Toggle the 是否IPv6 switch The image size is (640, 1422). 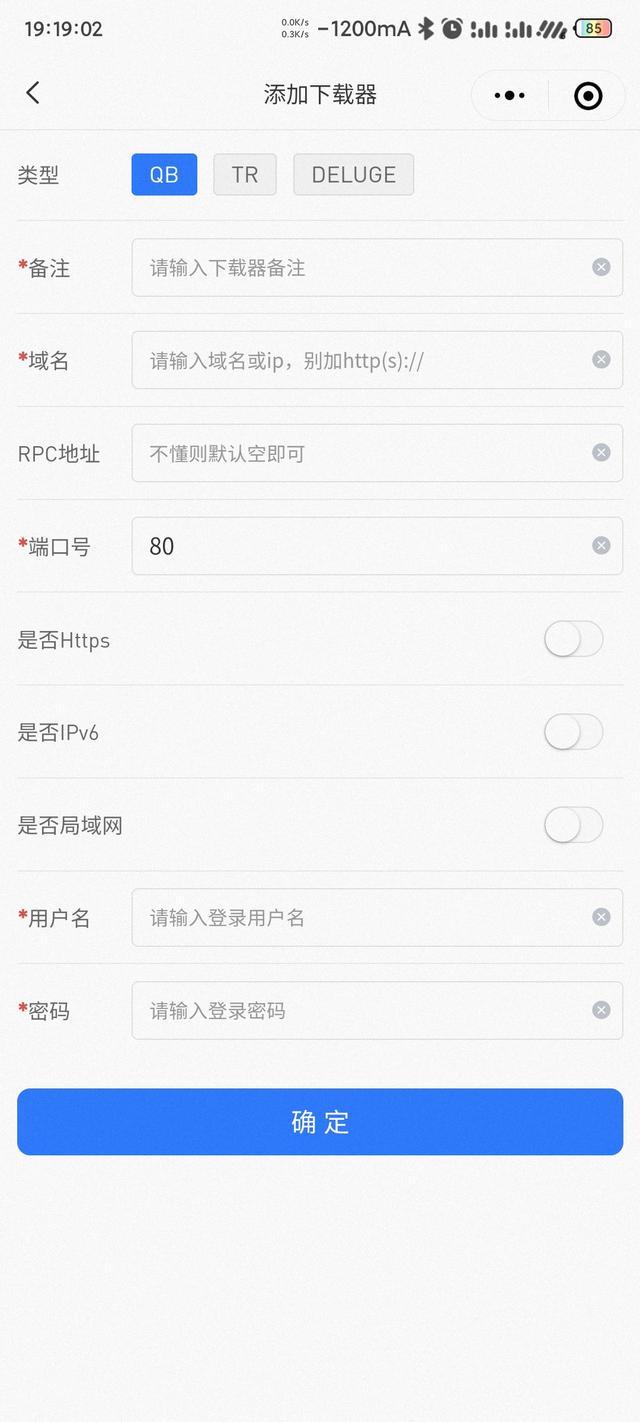point(574,732)
